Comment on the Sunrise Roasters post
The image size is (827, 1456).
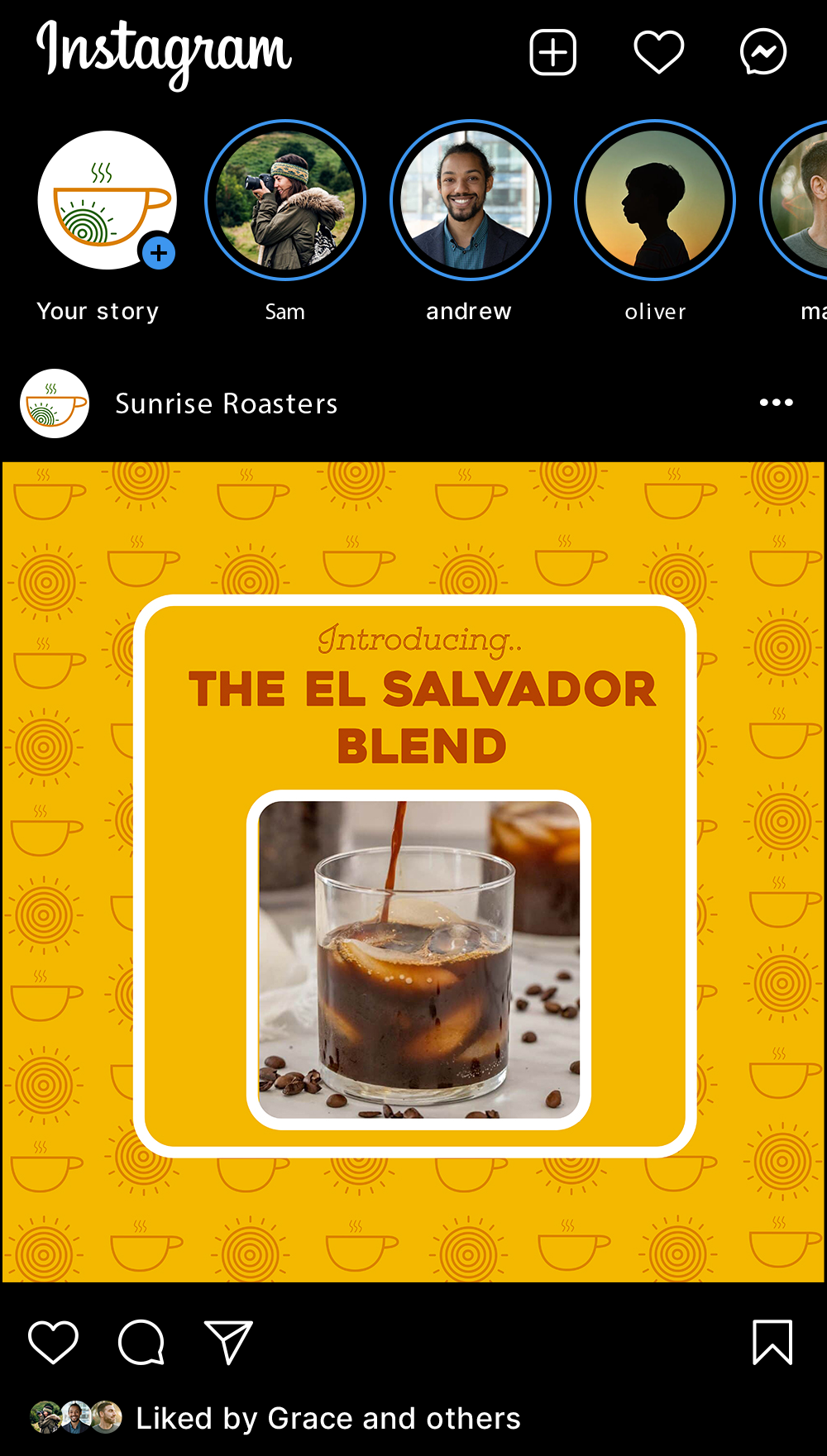pyautogui.click(x=141, y=1341)
